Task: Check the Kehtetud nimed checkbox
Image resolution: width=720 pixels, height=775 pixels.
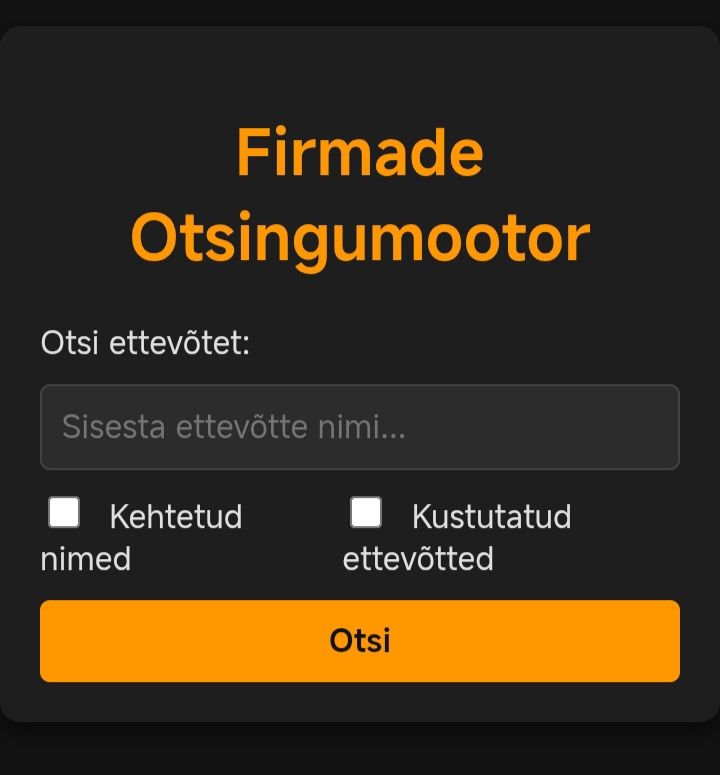Action: (x=65, y=513)
